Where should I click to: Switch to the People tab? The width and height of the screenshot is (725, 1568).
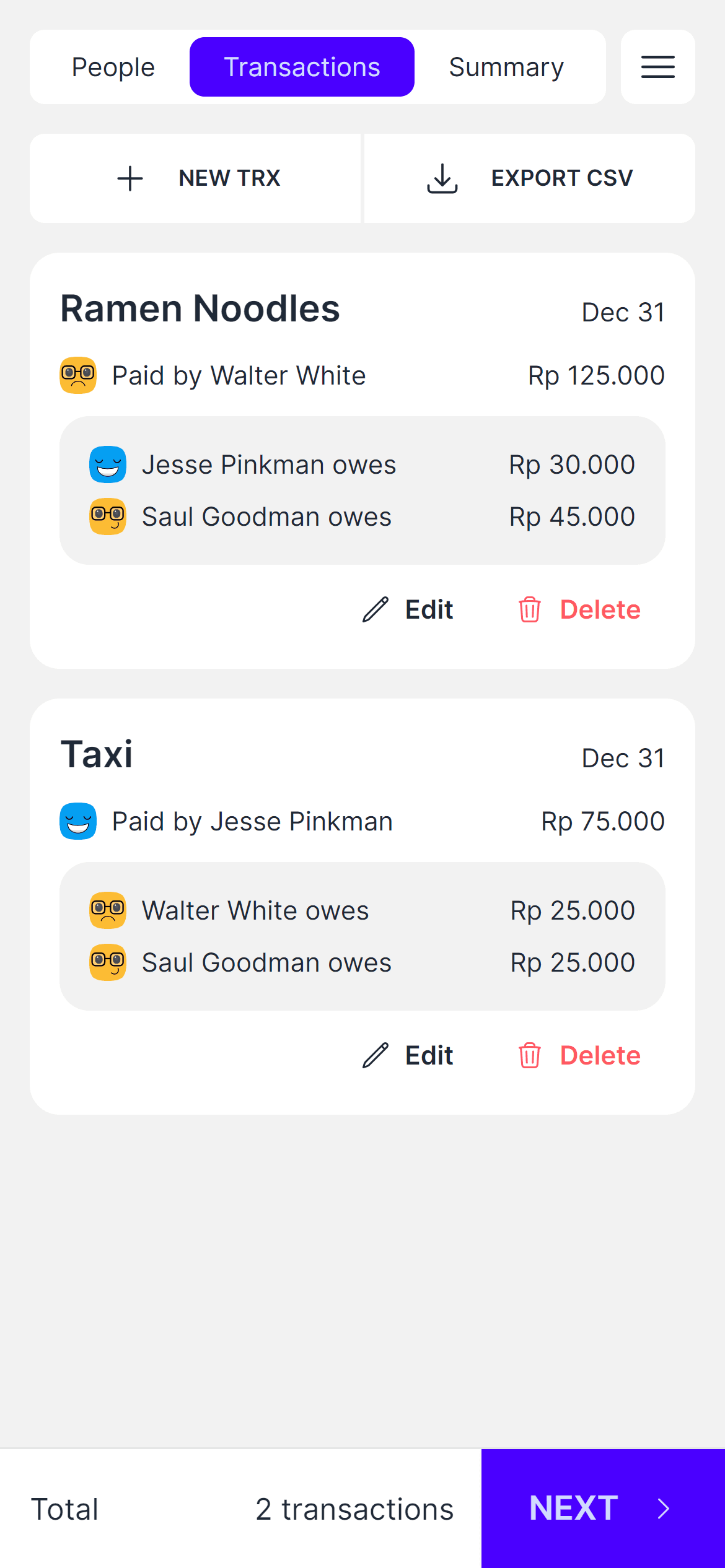point(113,66)
